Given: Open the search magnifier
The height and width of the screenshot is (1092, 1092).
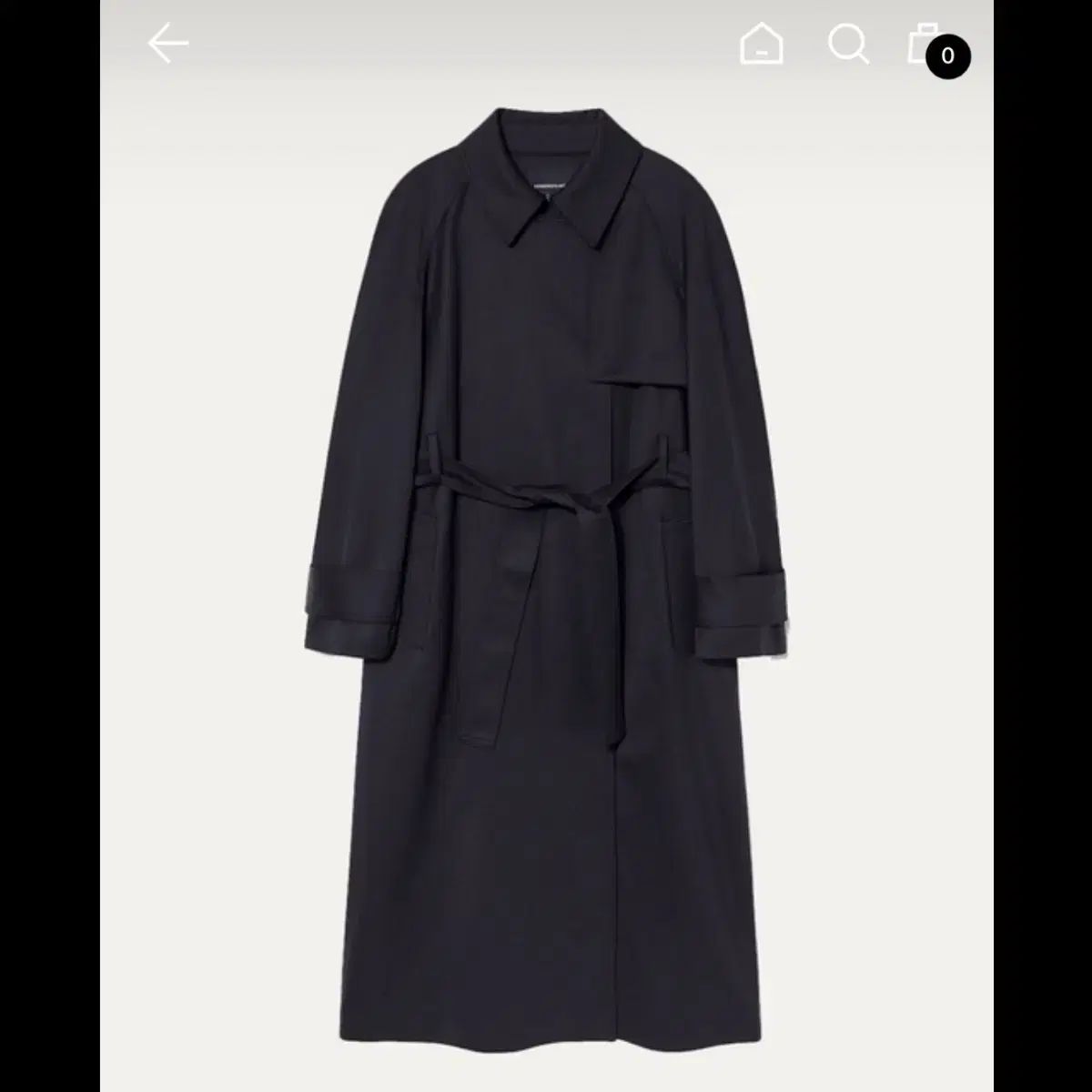Looking at the screenshot, I should (x=847, y=43).
